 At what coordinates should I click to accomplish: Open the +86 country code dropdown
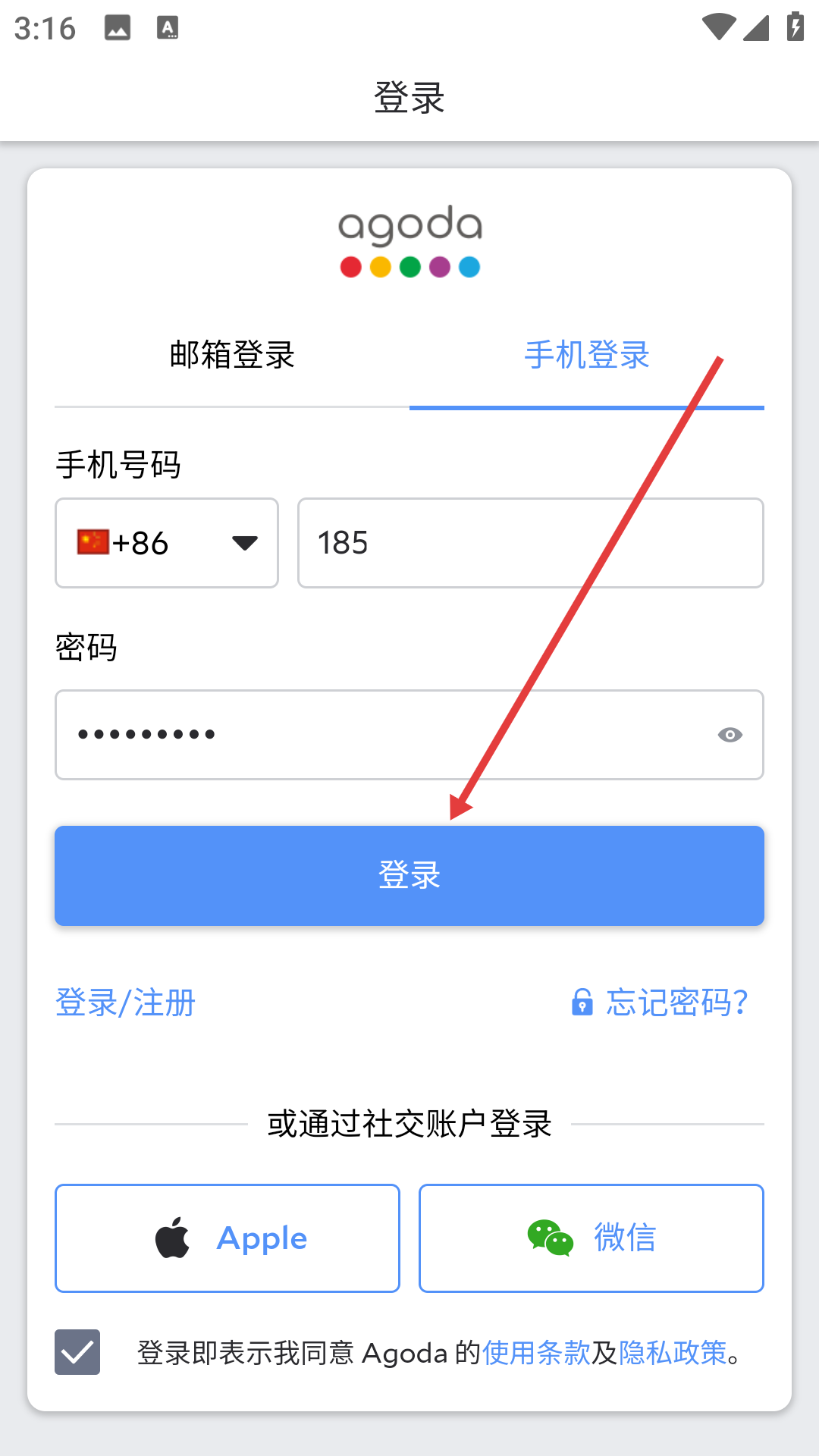coord(167,543)
